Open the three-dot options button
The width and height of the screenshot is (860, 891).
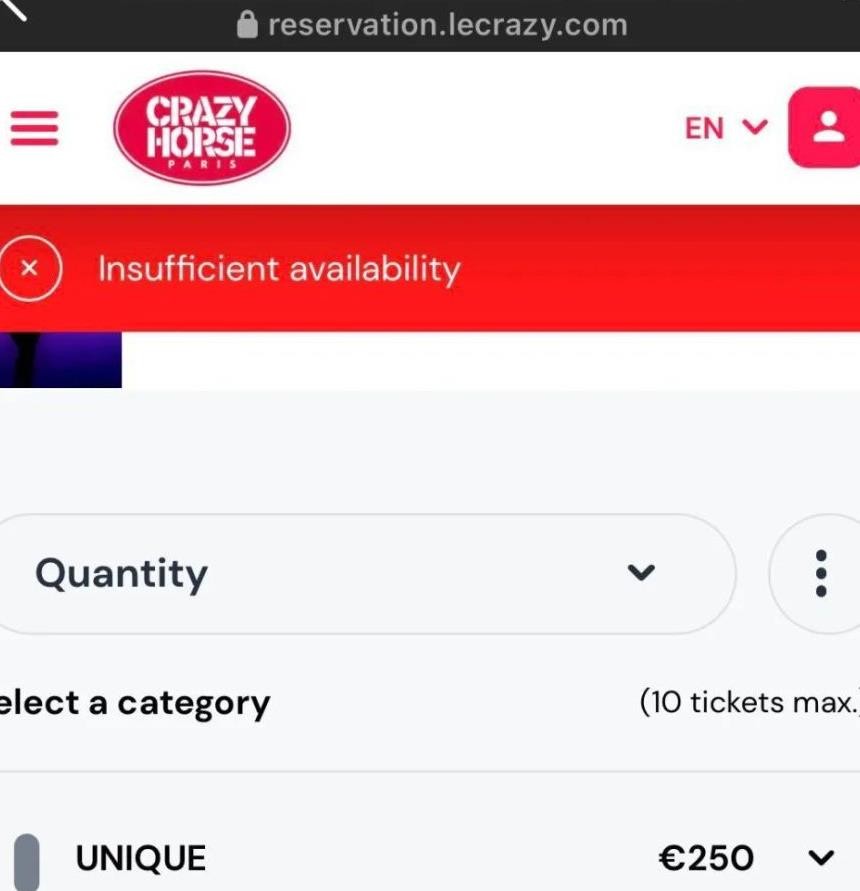pyautogui.click(x=820, y=573)
